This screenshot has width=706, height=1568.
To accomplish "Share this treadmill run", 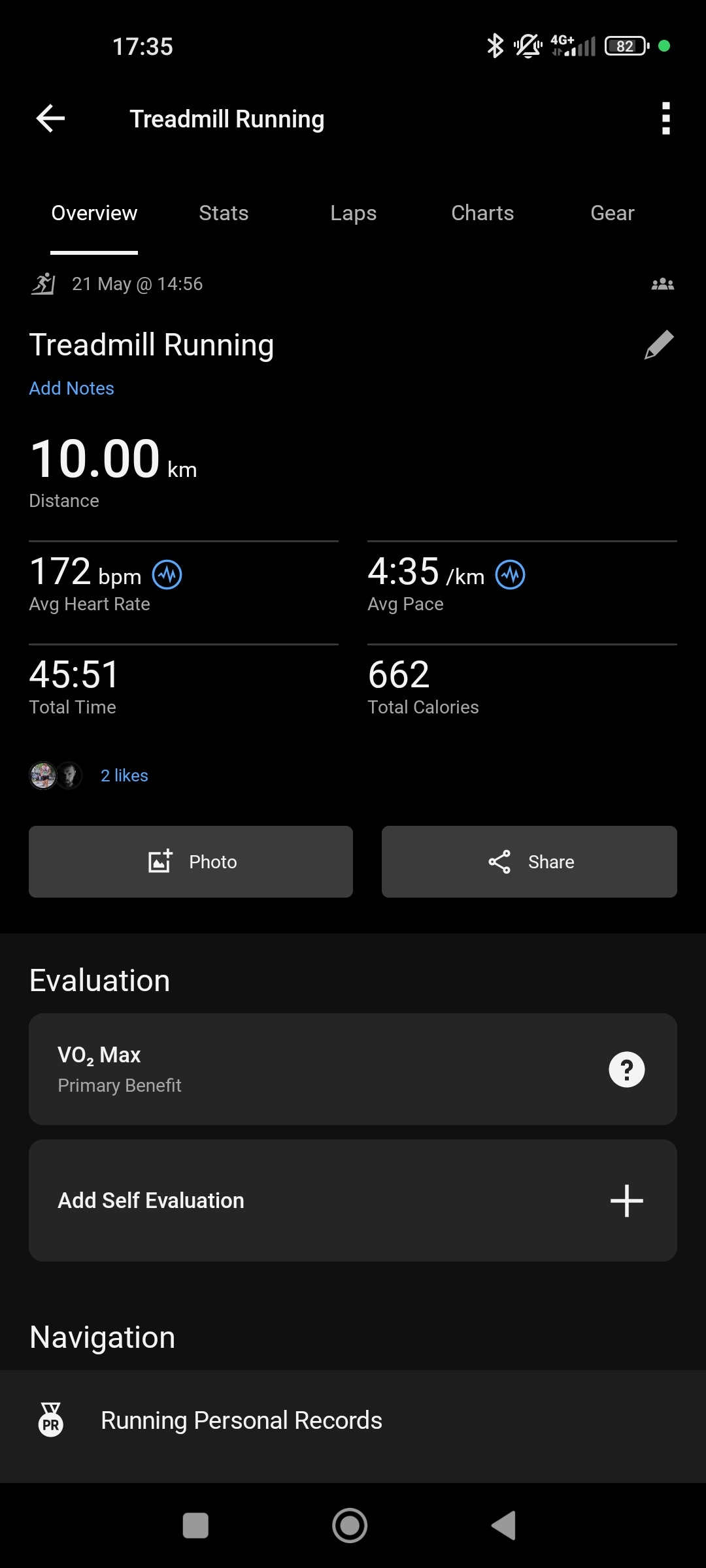I will [x=529, y=862].
